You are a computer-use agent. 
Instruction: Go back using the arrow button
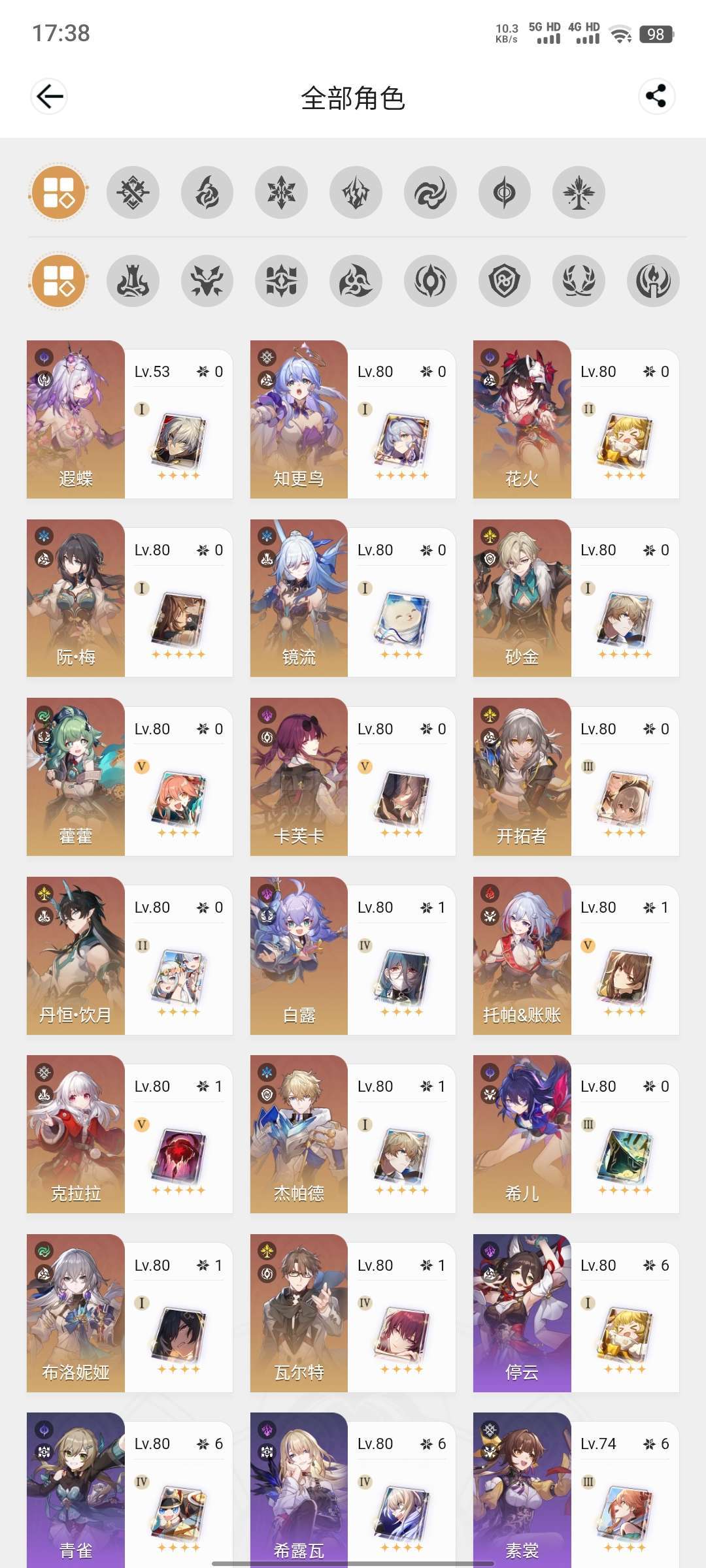pos(49,97)
